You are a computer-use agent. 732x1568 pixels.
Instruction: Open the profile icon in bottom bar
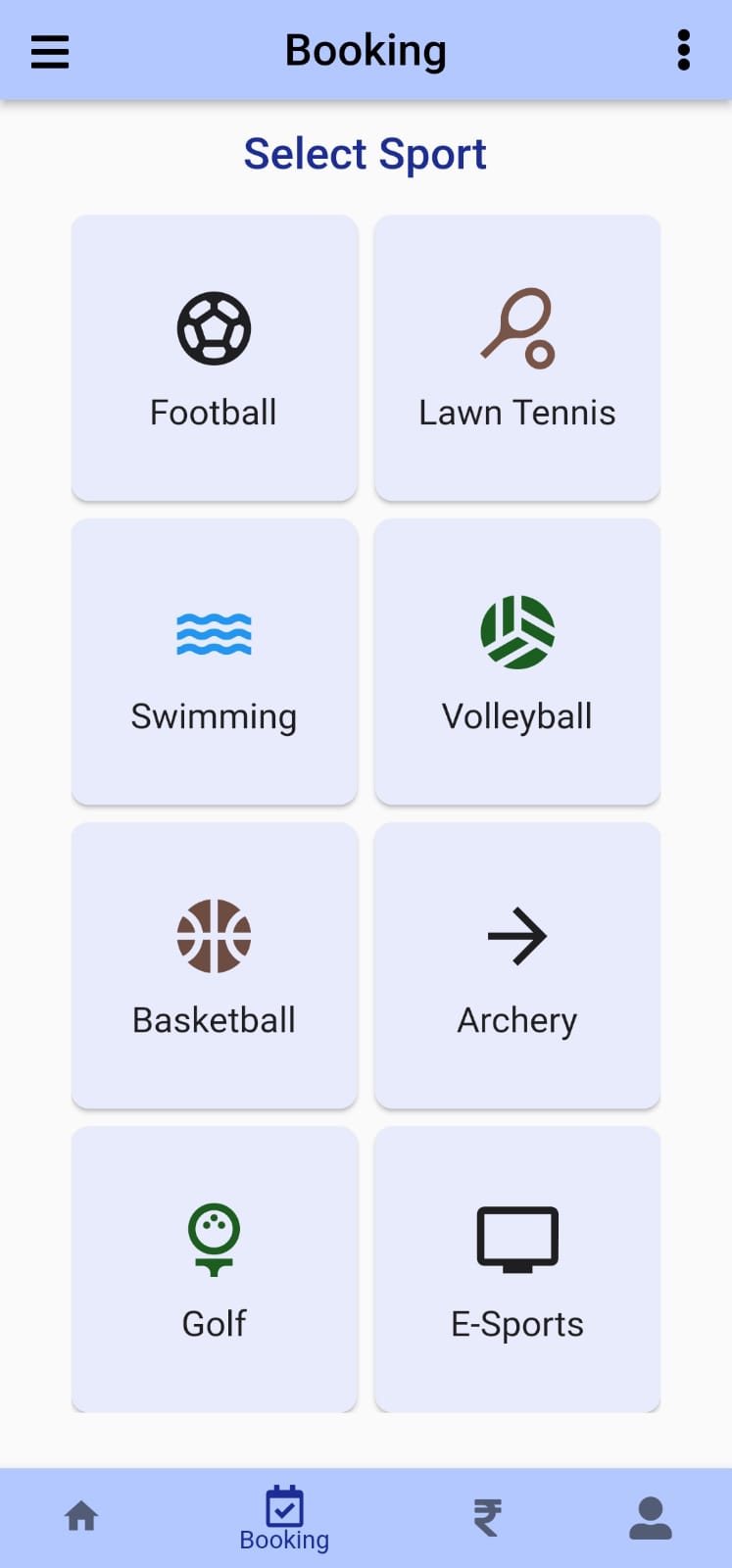(651, 1516)
